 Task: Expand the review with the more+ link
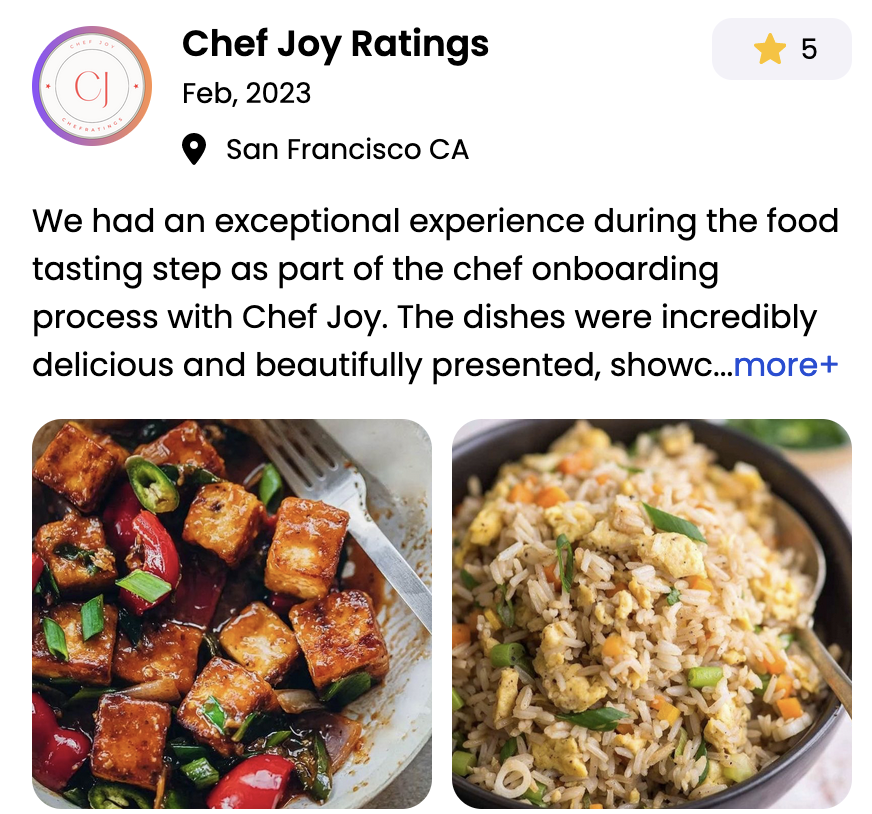[x=785, y=365]
